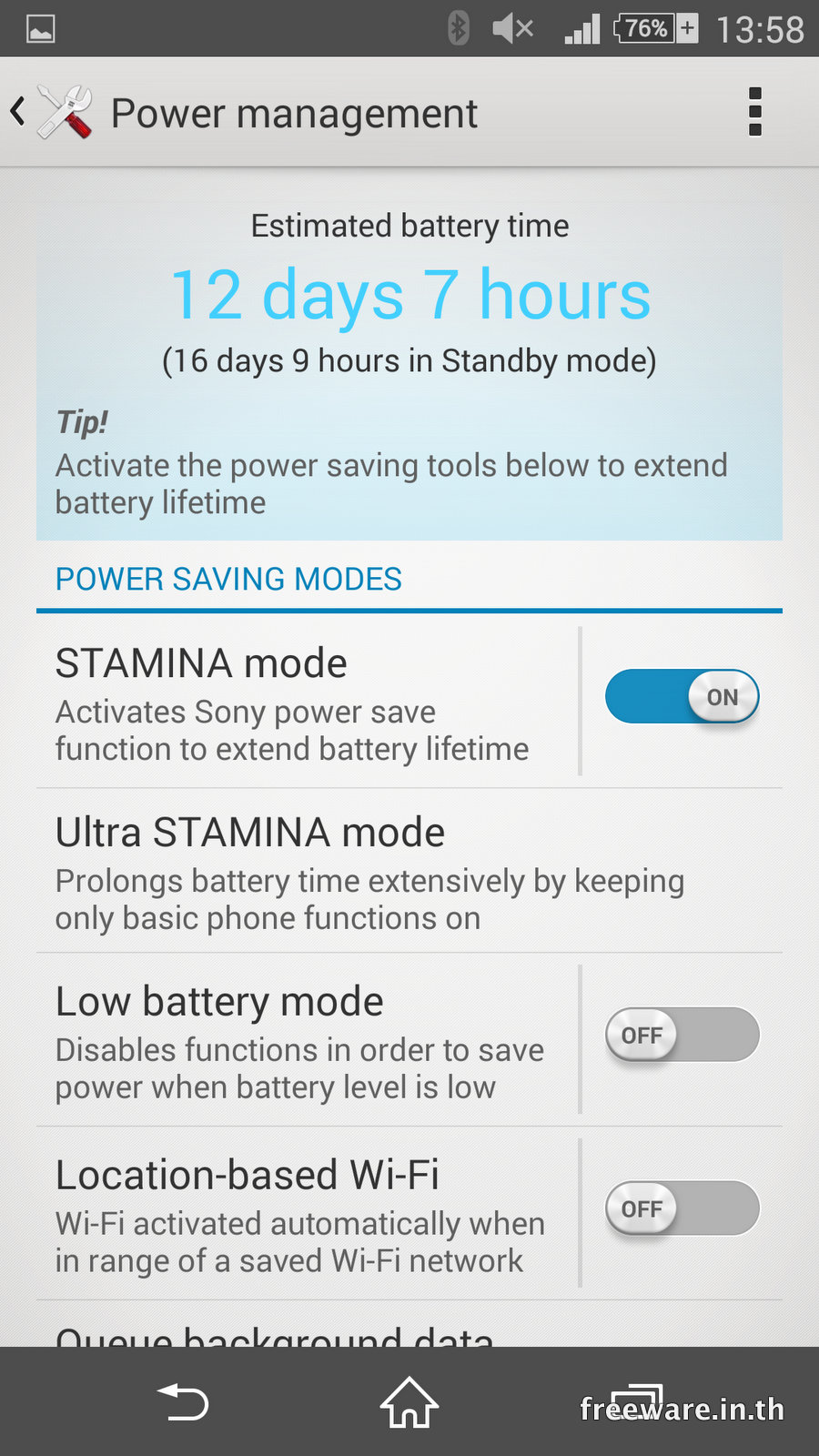Open Location-based Wi-Fi settings
The height and width of the screenshot is (1456, 819).
click(x=307, y=1215)
